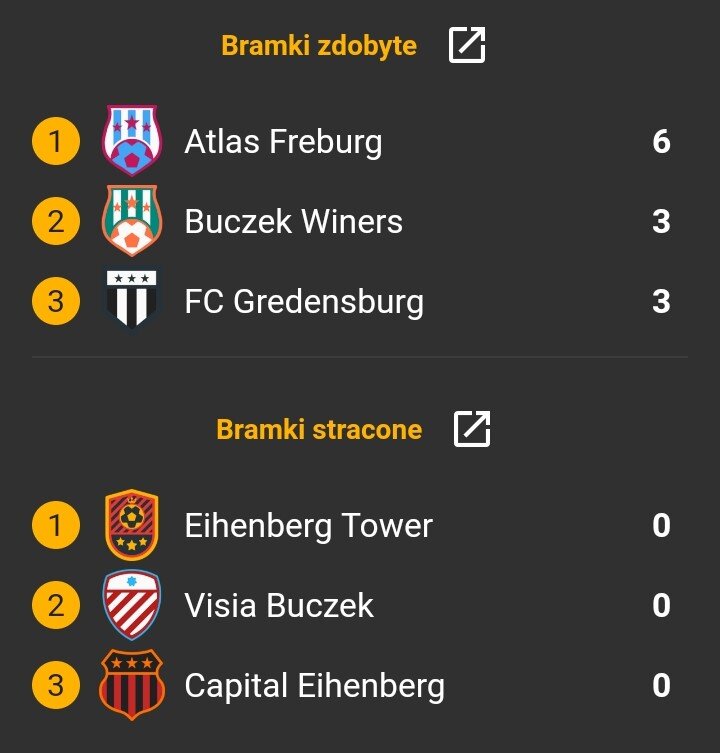This screenshot has height=753, width=720.
Task: Open Atlas Freburg team row
Action: tap(283, 142)
